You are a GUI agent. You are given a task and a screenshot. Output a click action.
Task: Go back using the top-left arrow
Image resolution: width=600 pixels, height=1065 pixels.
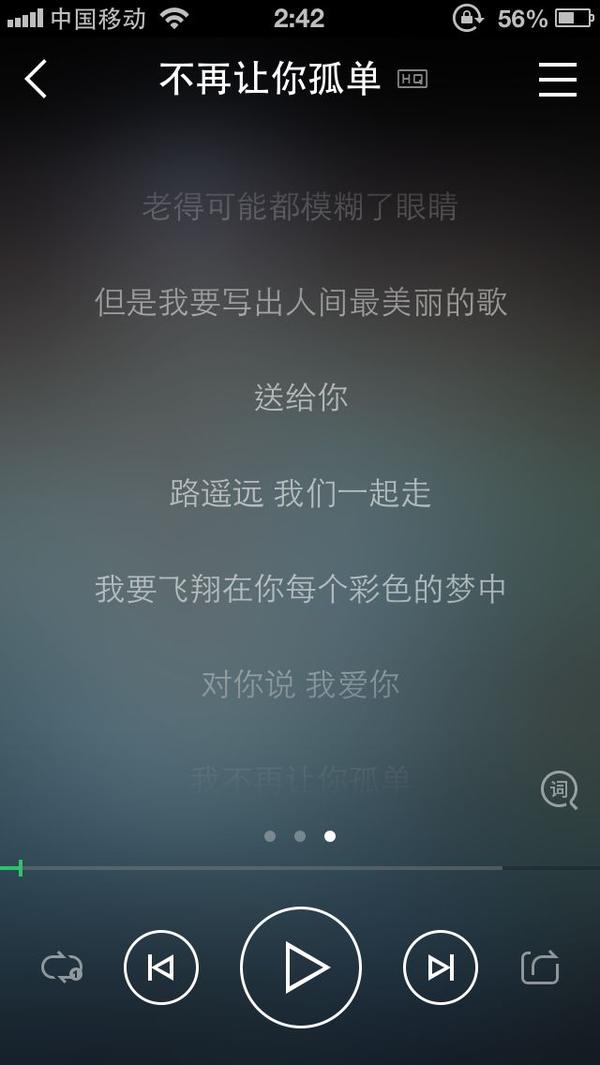[x=36, y=79]
